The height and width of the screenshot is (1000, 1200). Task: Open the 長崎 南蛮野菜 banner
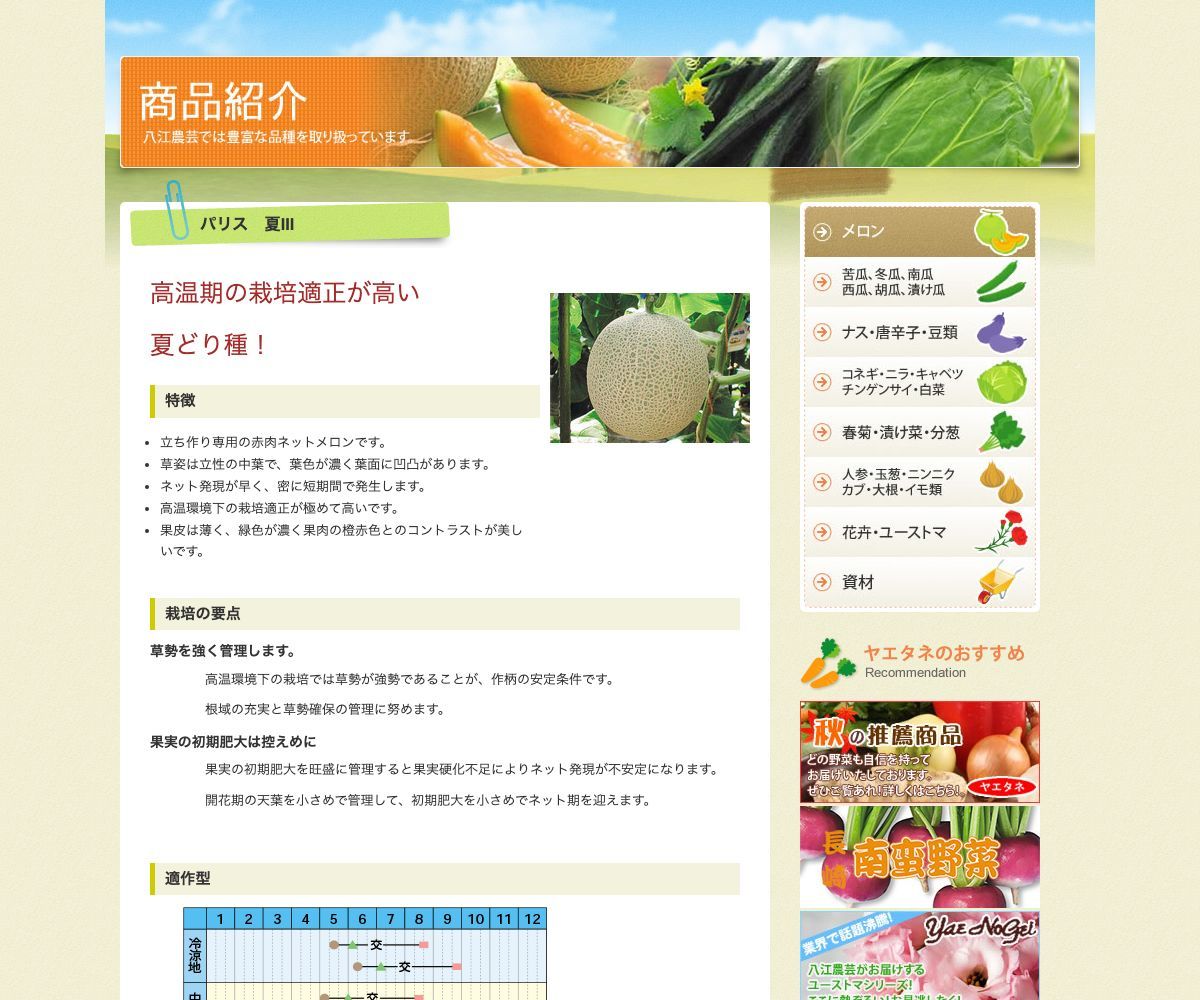(x=919, y=857)
